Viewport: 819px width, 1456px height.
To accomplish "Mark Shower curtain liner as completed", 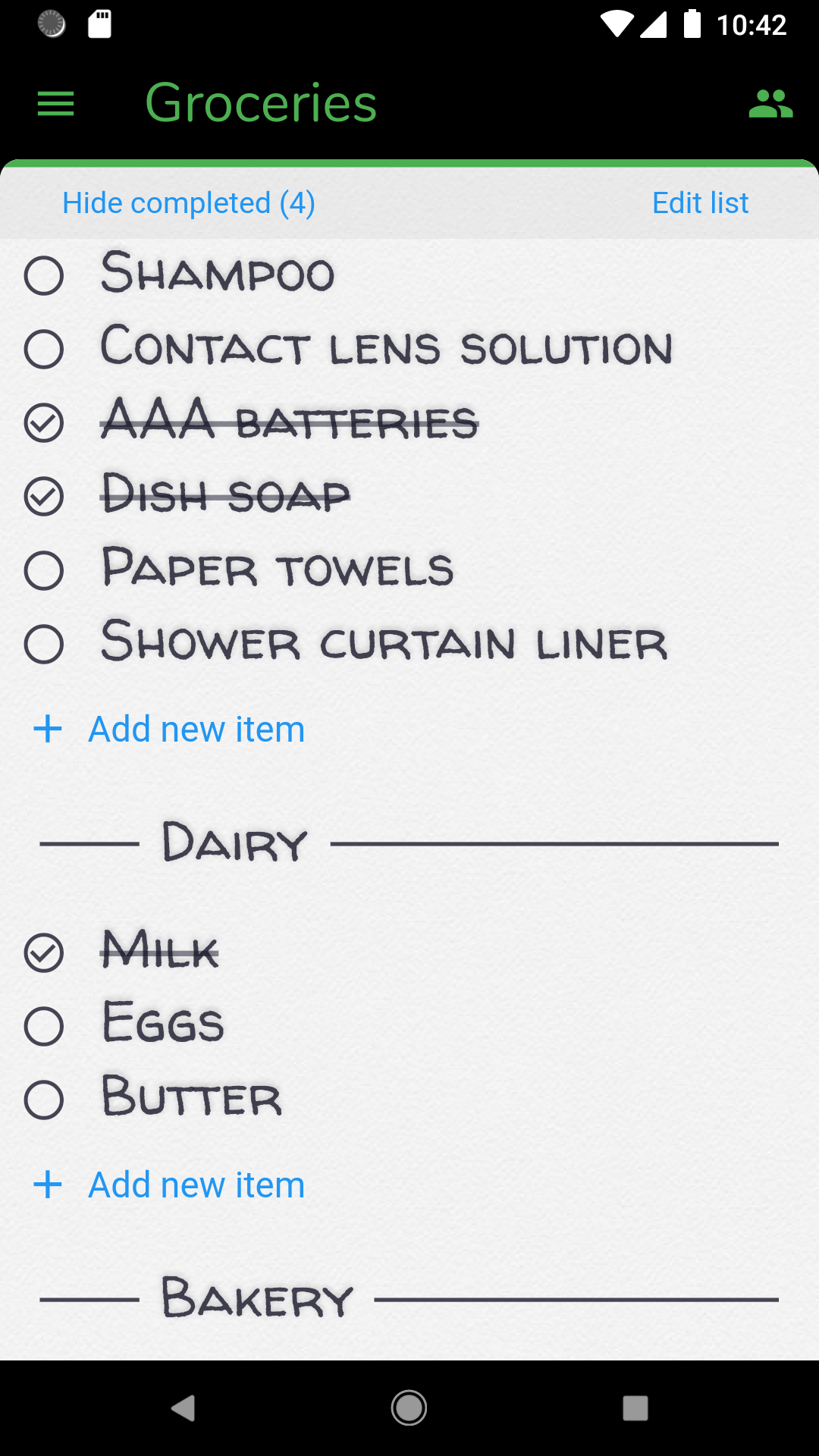I will [44, 645].
